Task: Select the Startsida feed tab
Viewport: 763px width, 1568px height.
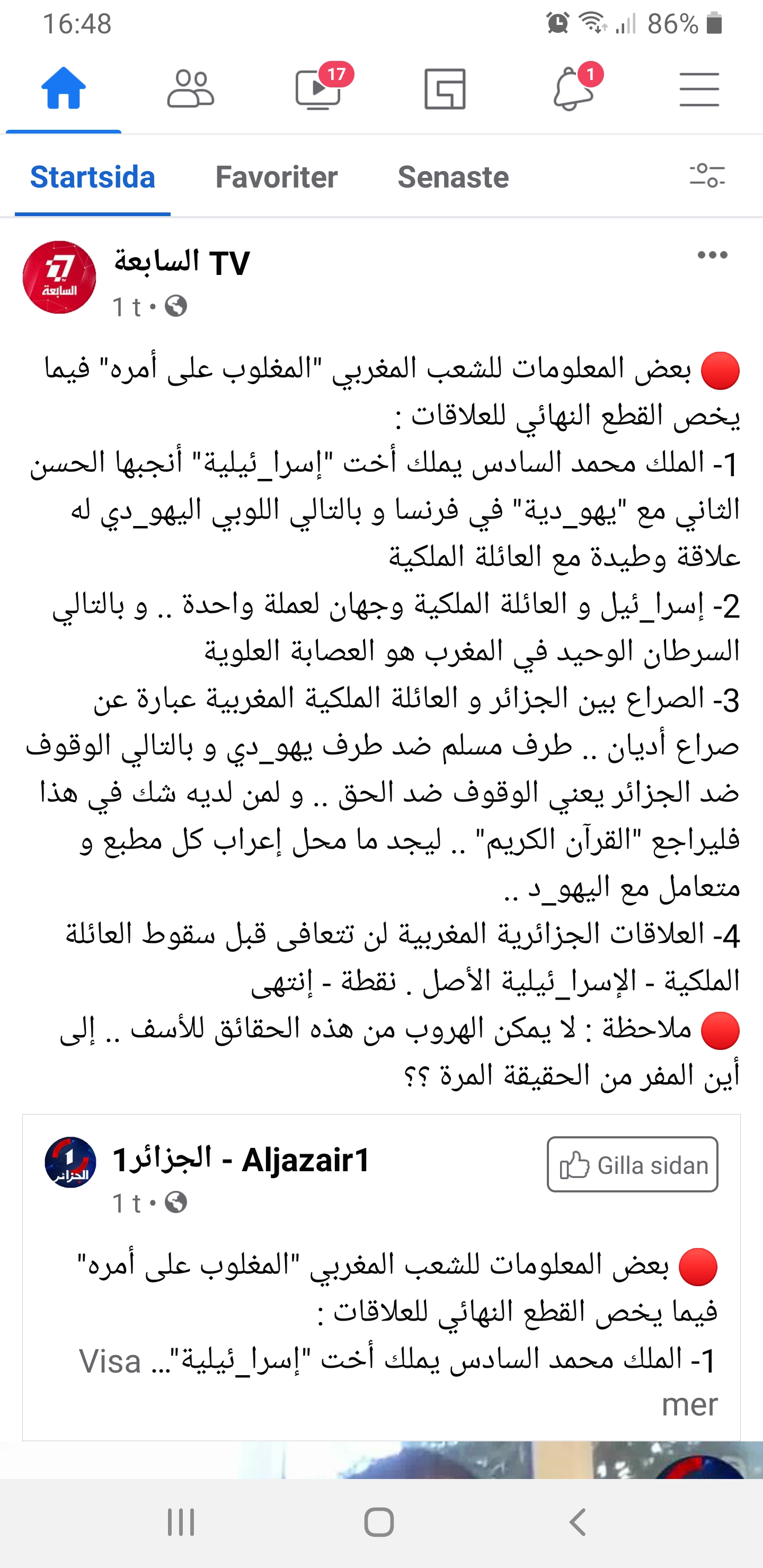Action: point(93,177)
